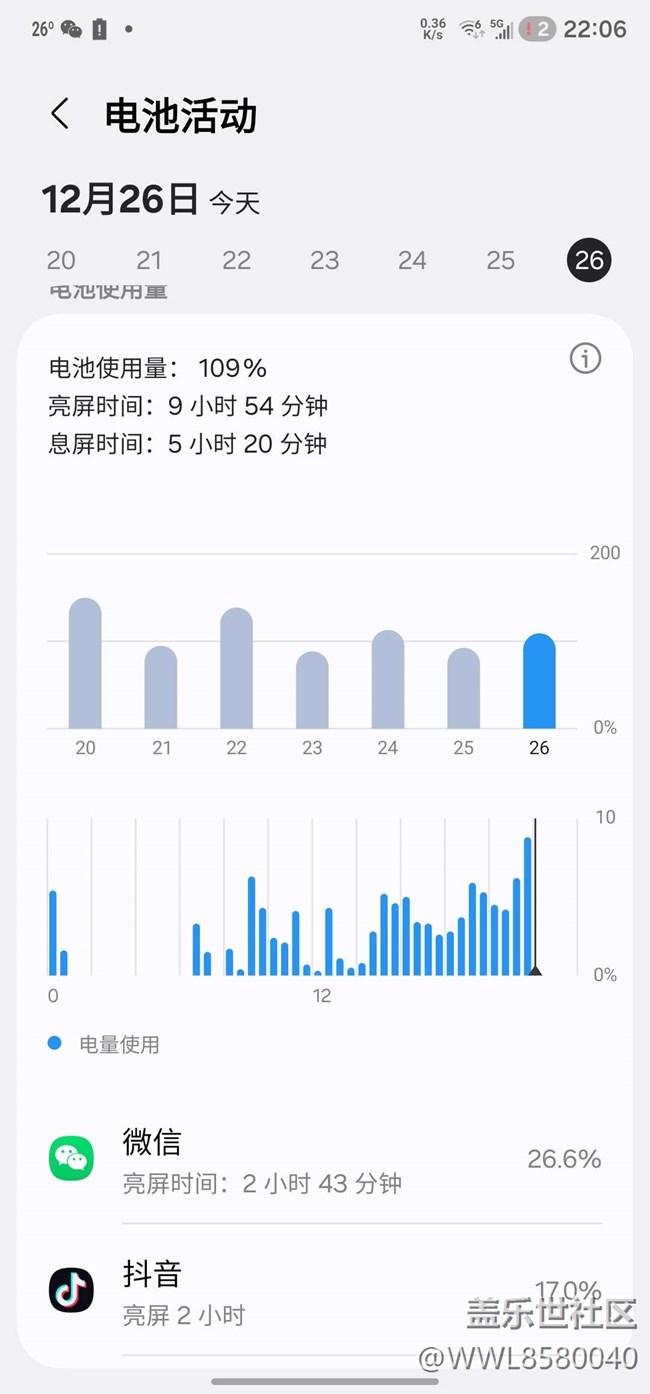This screenshot has height=1394, width=650.
Task: Tap the chart bar for day 22
Action: [x=236, y=668]
